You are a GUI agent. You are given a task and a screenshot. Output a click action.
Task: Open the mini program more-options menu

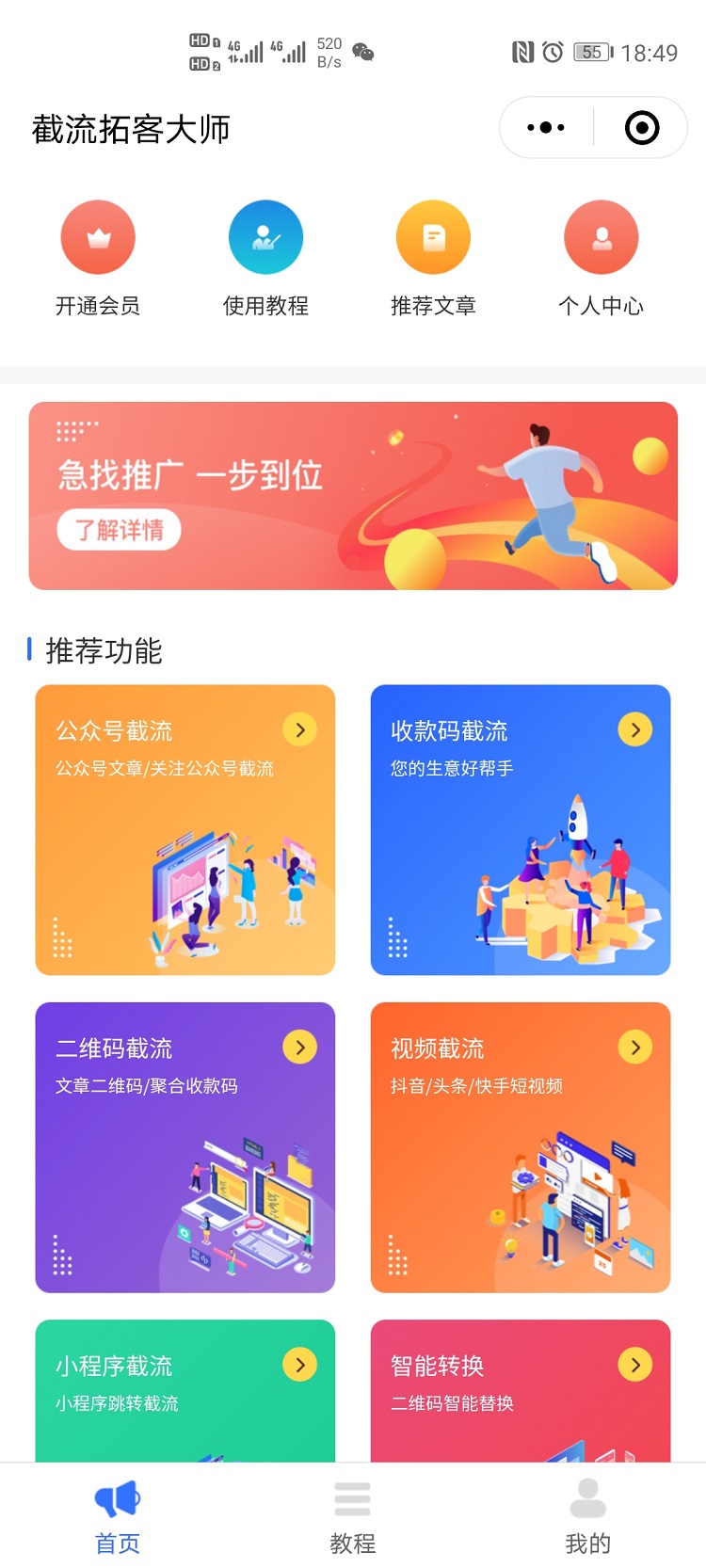[546, 127]
